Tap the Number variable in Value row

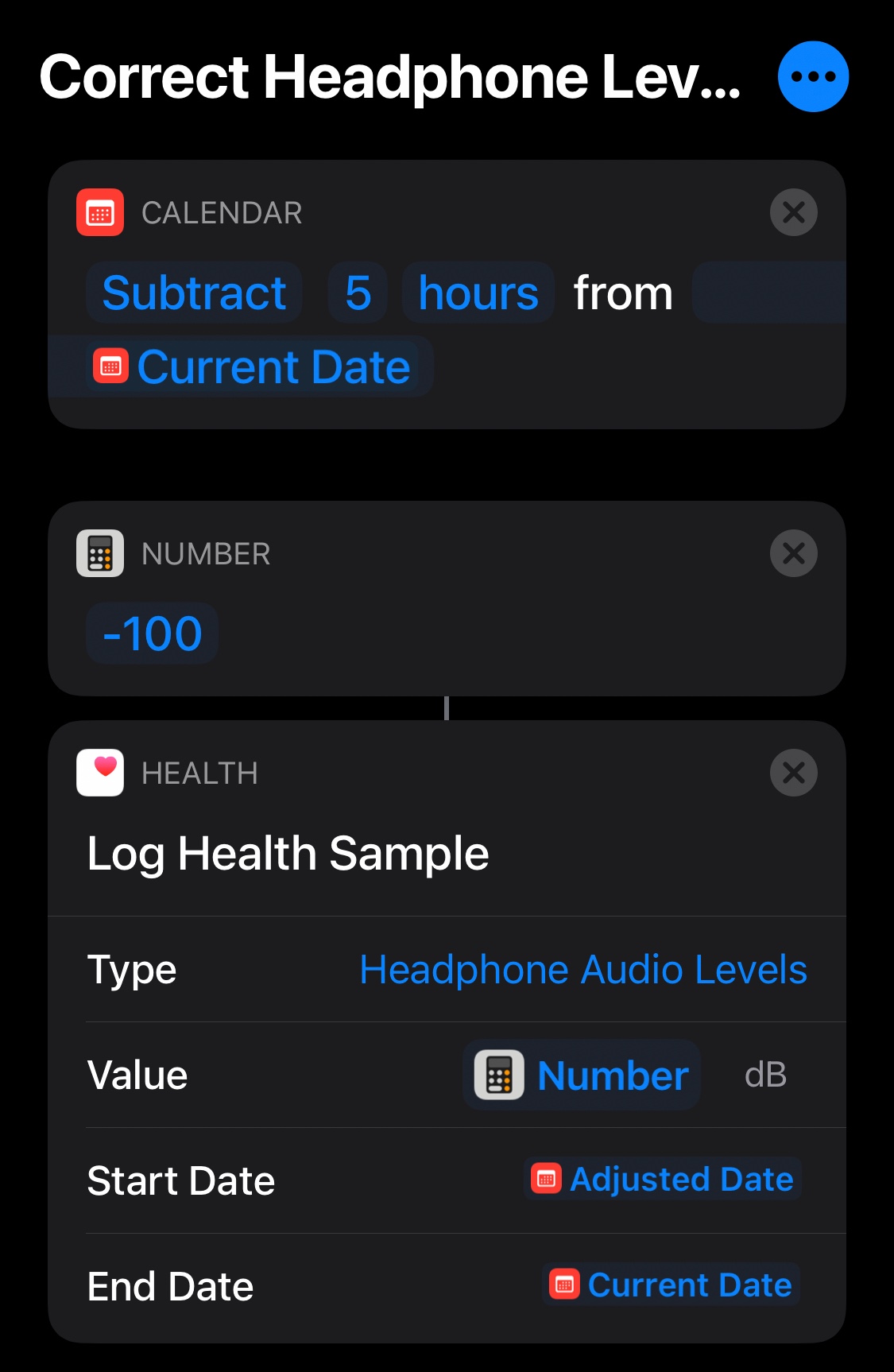tap(582, 1076)
